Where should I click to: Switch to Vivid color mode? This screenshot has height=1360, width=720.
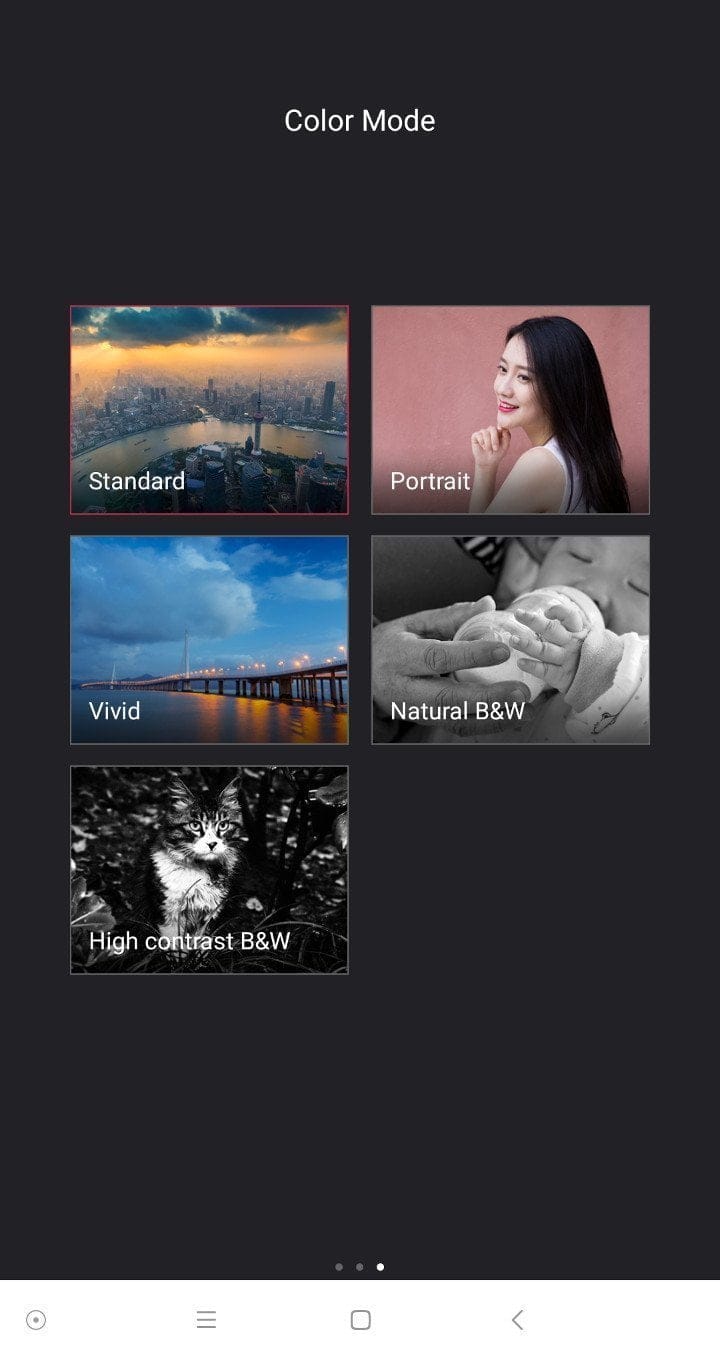point(209,640)
